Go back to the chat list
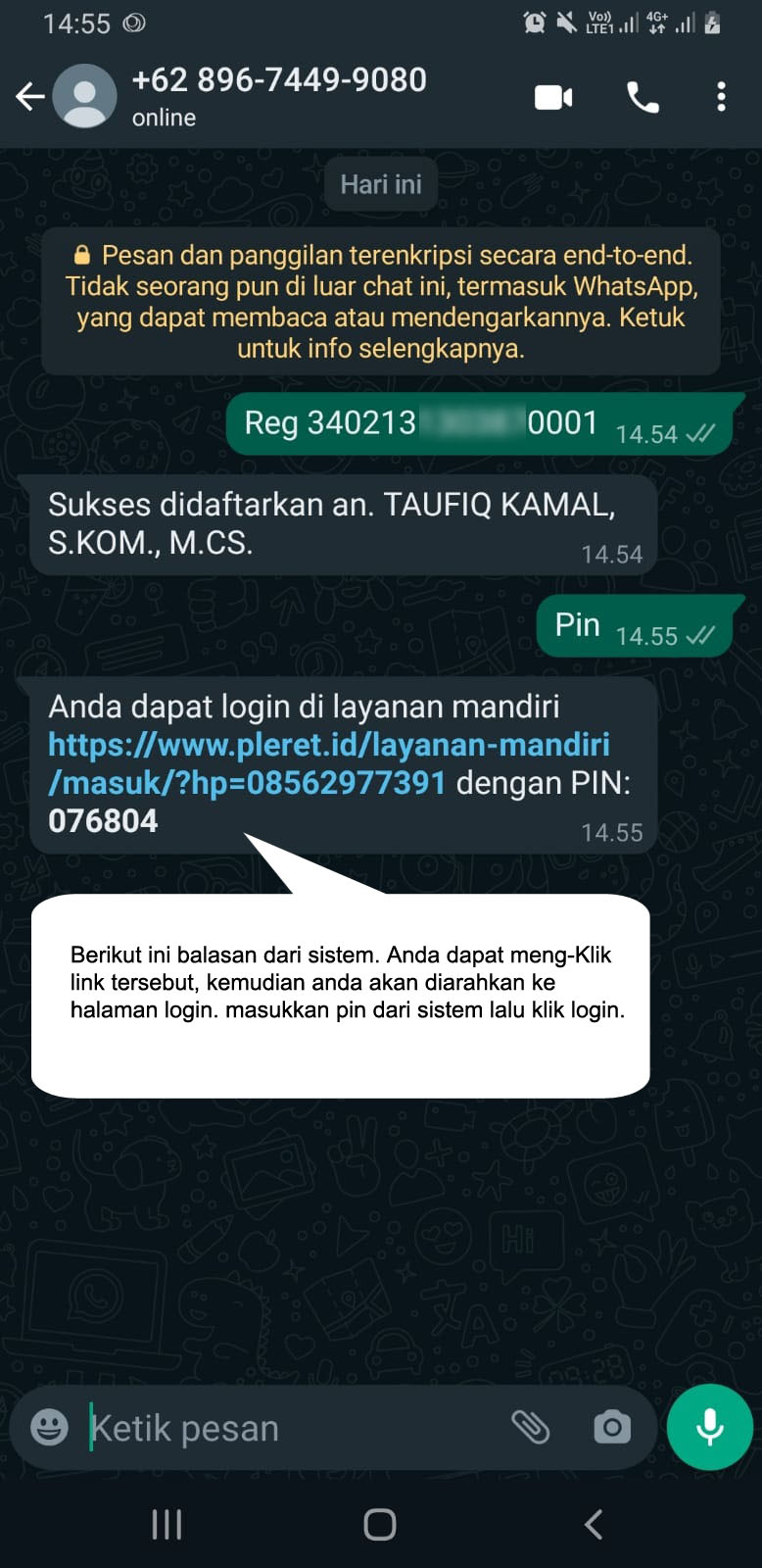 click(x=29, y=96)
